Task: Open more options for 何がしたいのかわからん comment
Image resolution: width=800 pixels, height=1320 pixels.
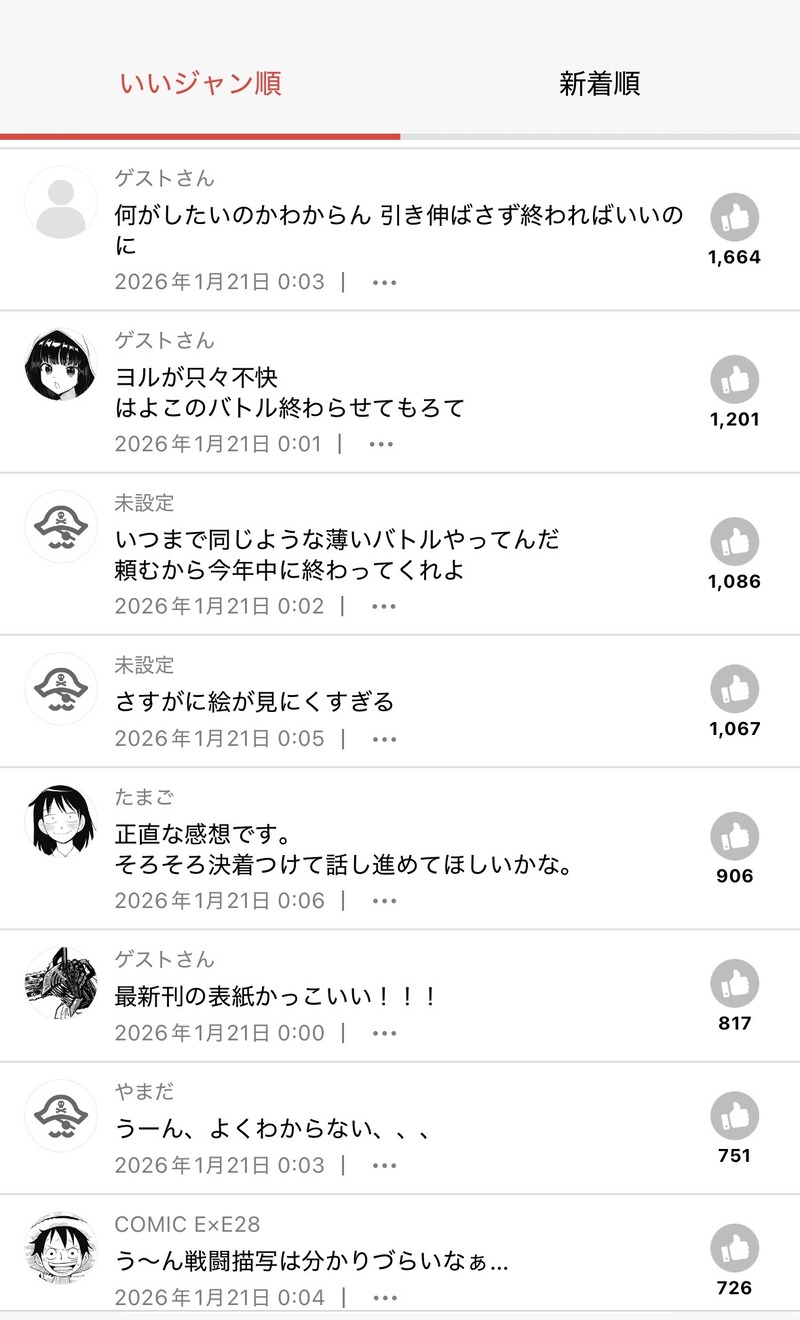Action: pos(384,283)
